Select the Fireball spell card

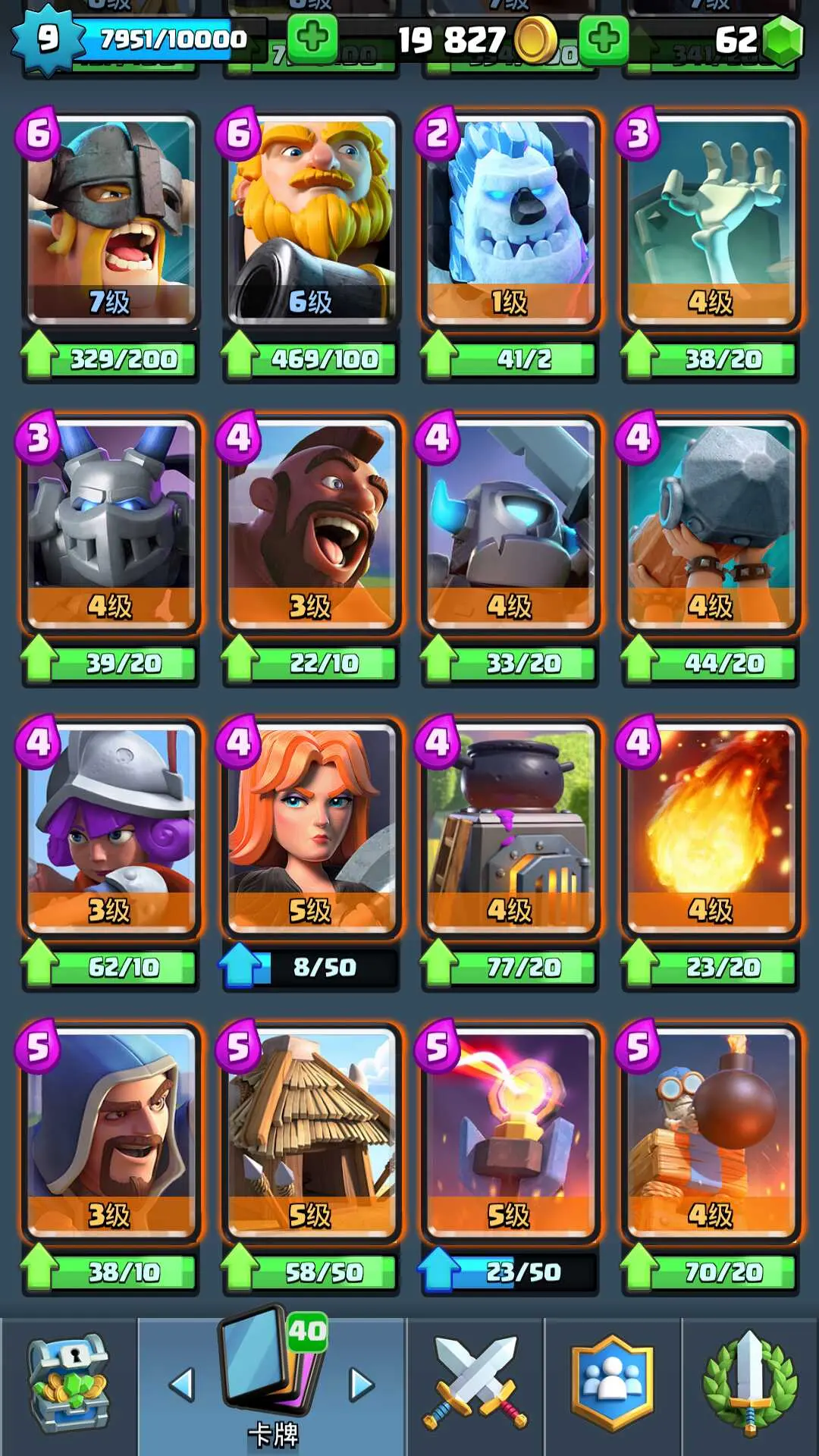point(710,828)
